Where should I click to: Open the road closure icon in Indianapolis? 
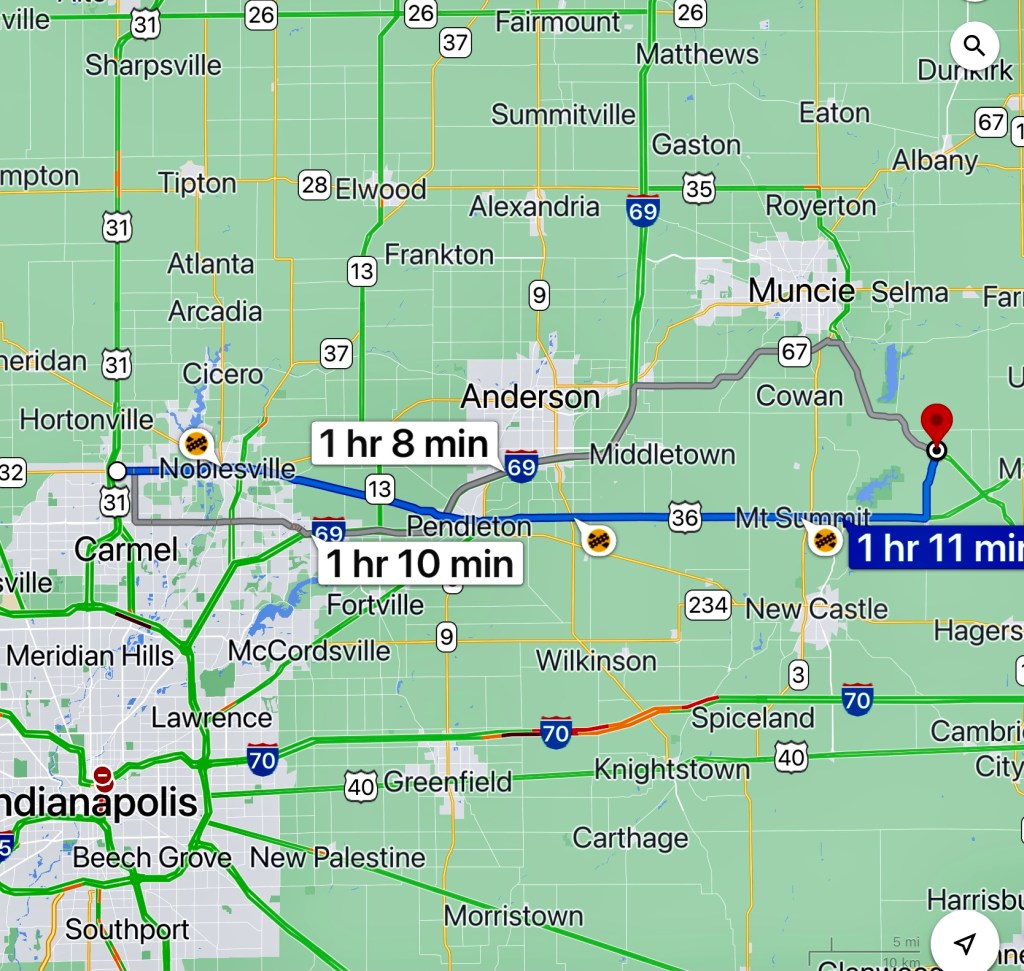(x=102, y=775)
